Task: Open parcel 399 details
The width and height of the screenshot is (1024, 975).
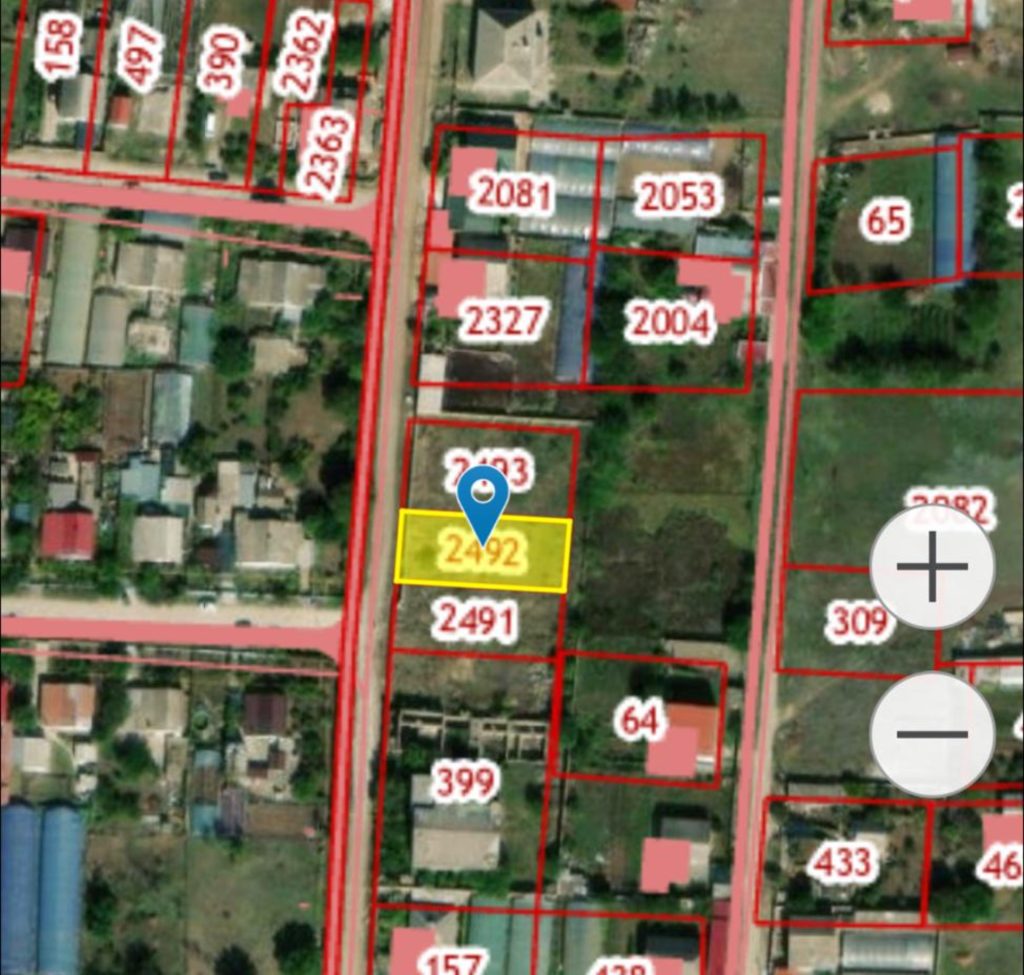Action: (x=466, y=781)
